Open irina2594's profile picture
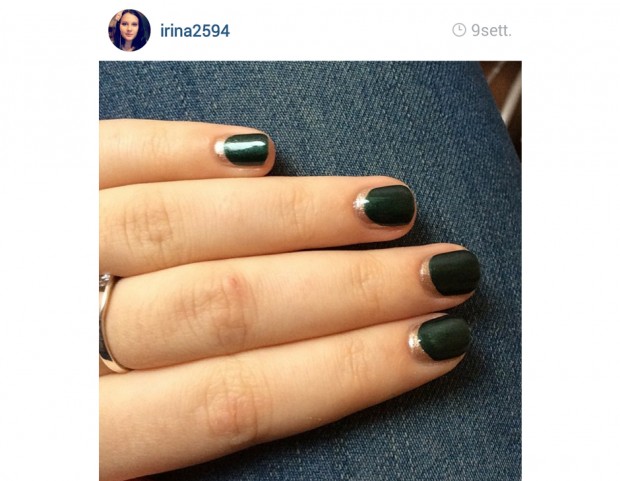Screen dimensions: 620x481 coord(129,31)
